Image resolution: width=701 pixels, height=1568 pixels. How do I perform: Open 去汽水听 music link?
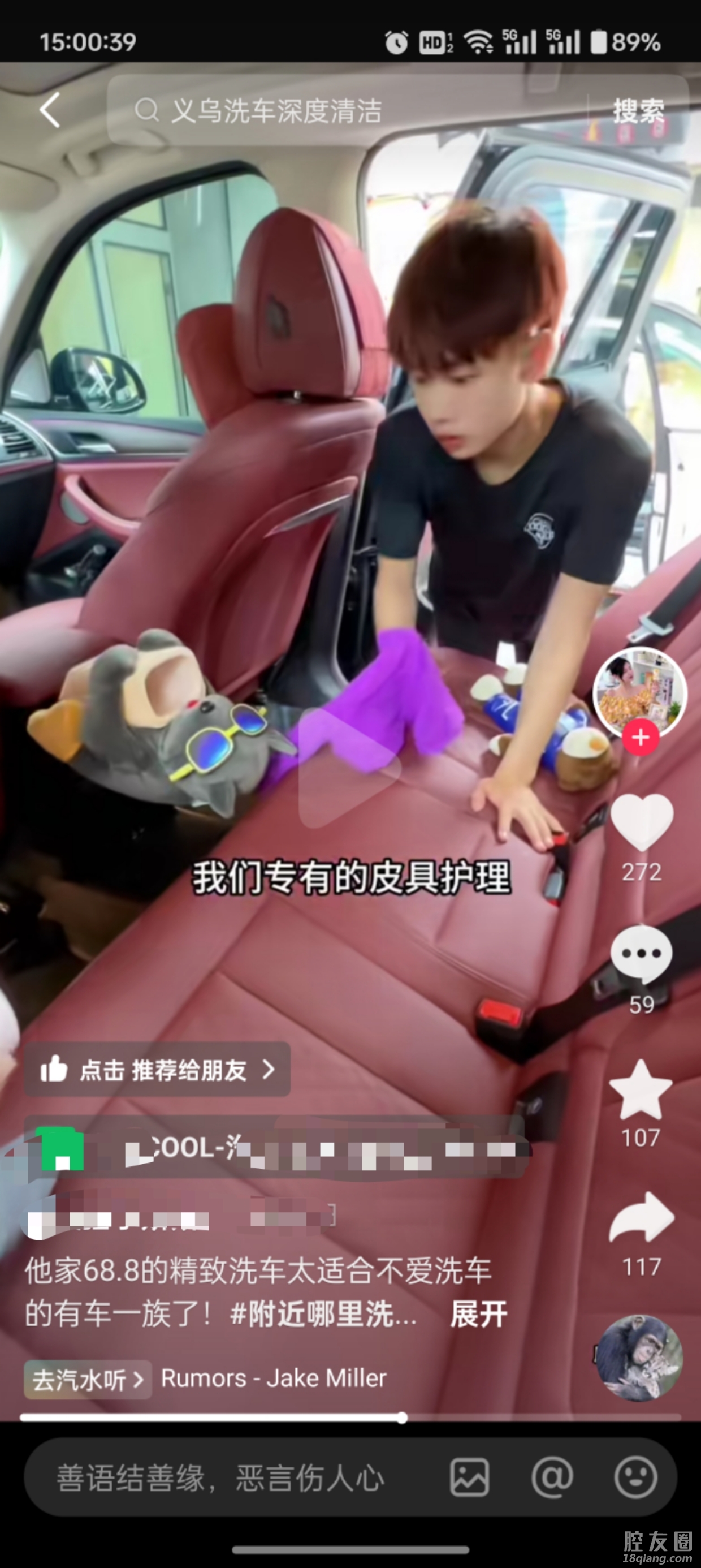click(x=88, y=1379)
